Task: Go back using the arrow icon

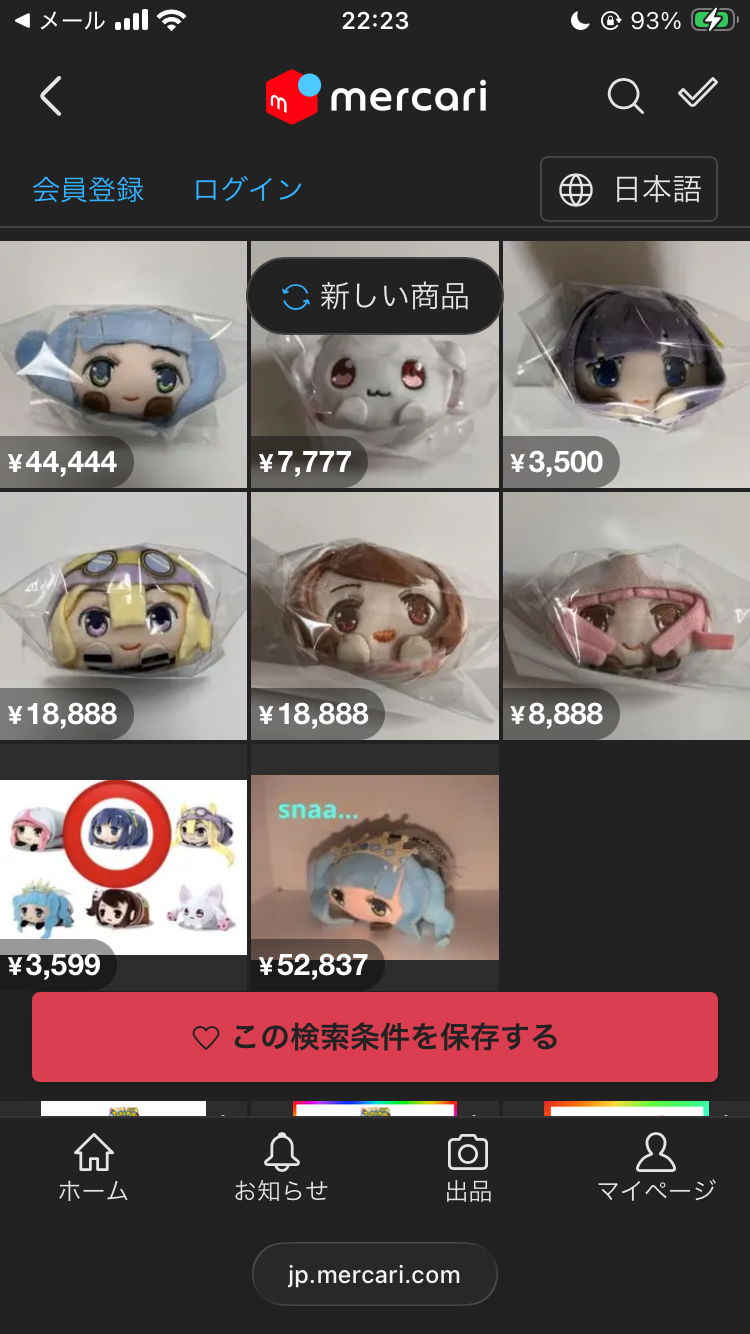Action: (51, 97)
